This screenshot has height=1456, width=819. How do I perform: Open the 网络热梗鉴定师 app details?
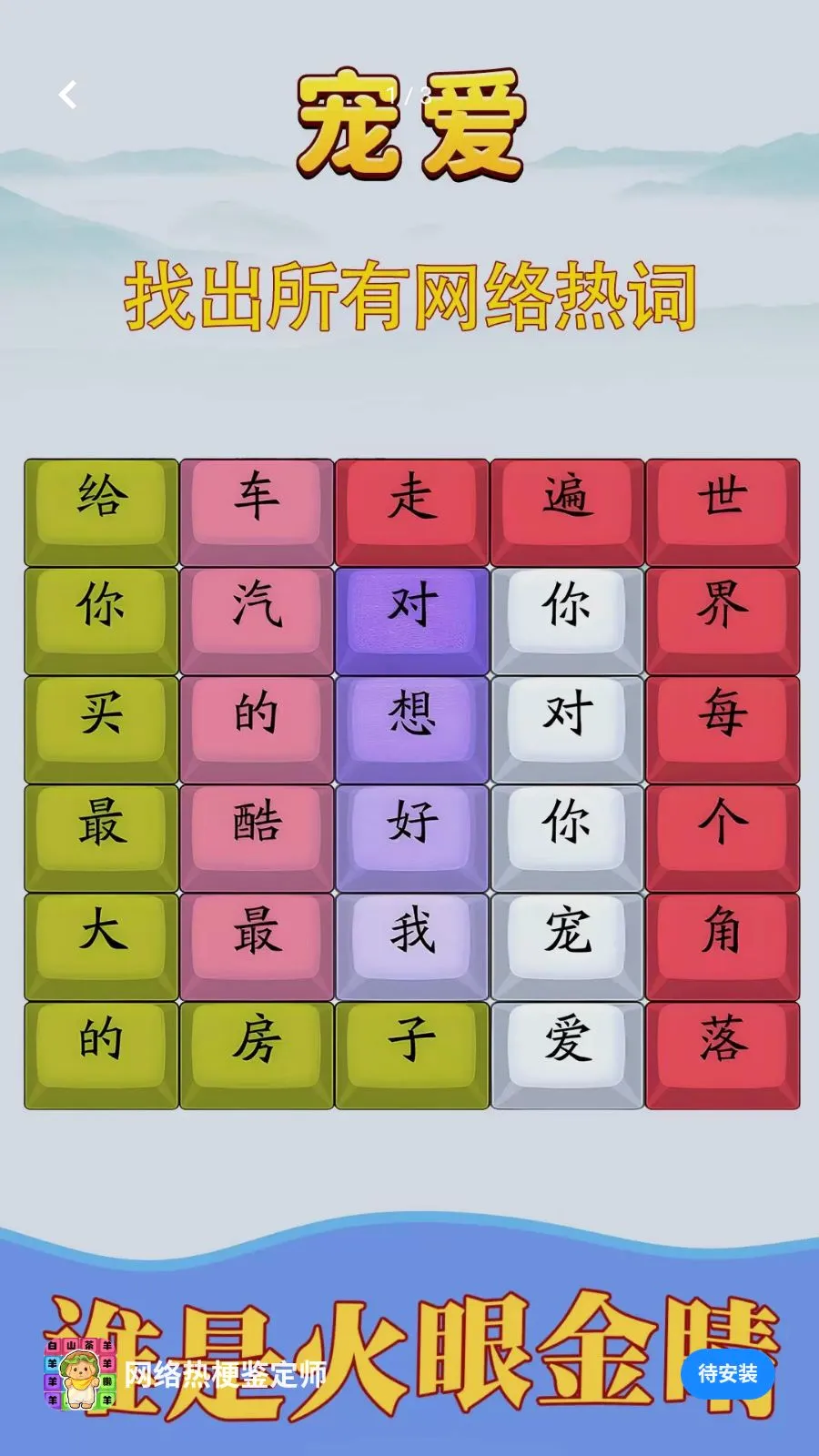point(225,1374)
